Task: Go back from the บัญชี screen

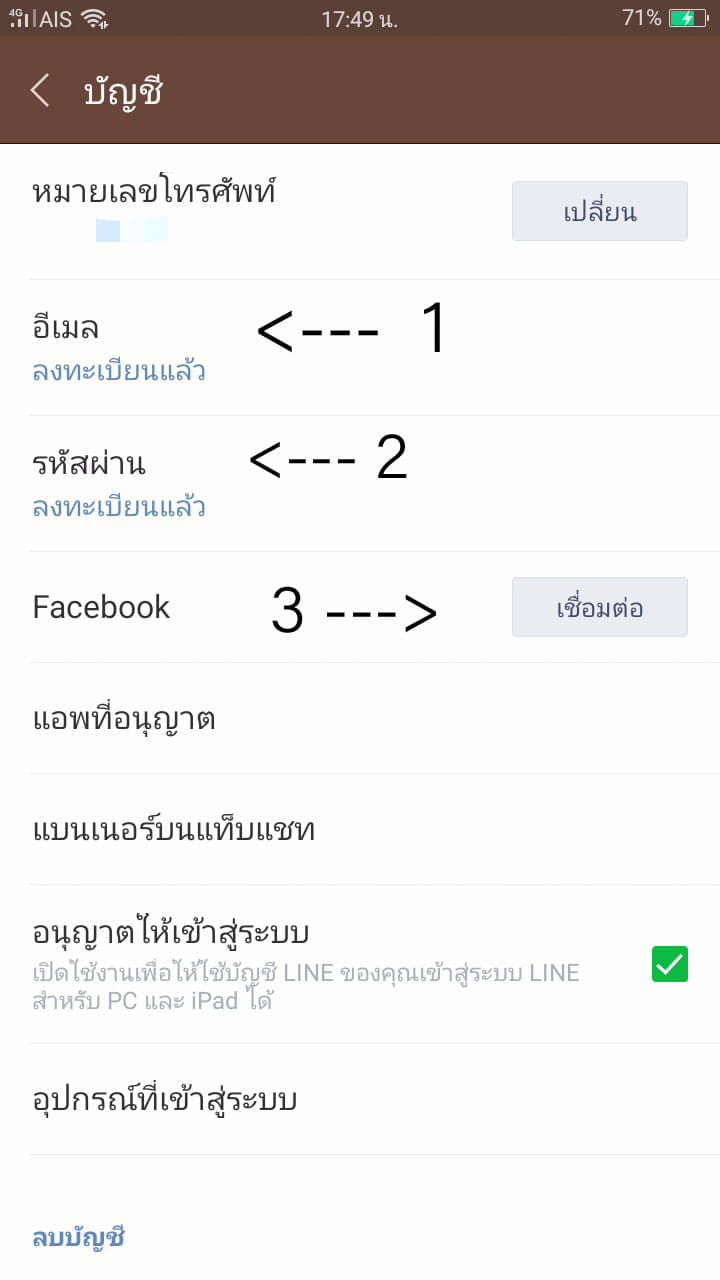Action: 40,91
